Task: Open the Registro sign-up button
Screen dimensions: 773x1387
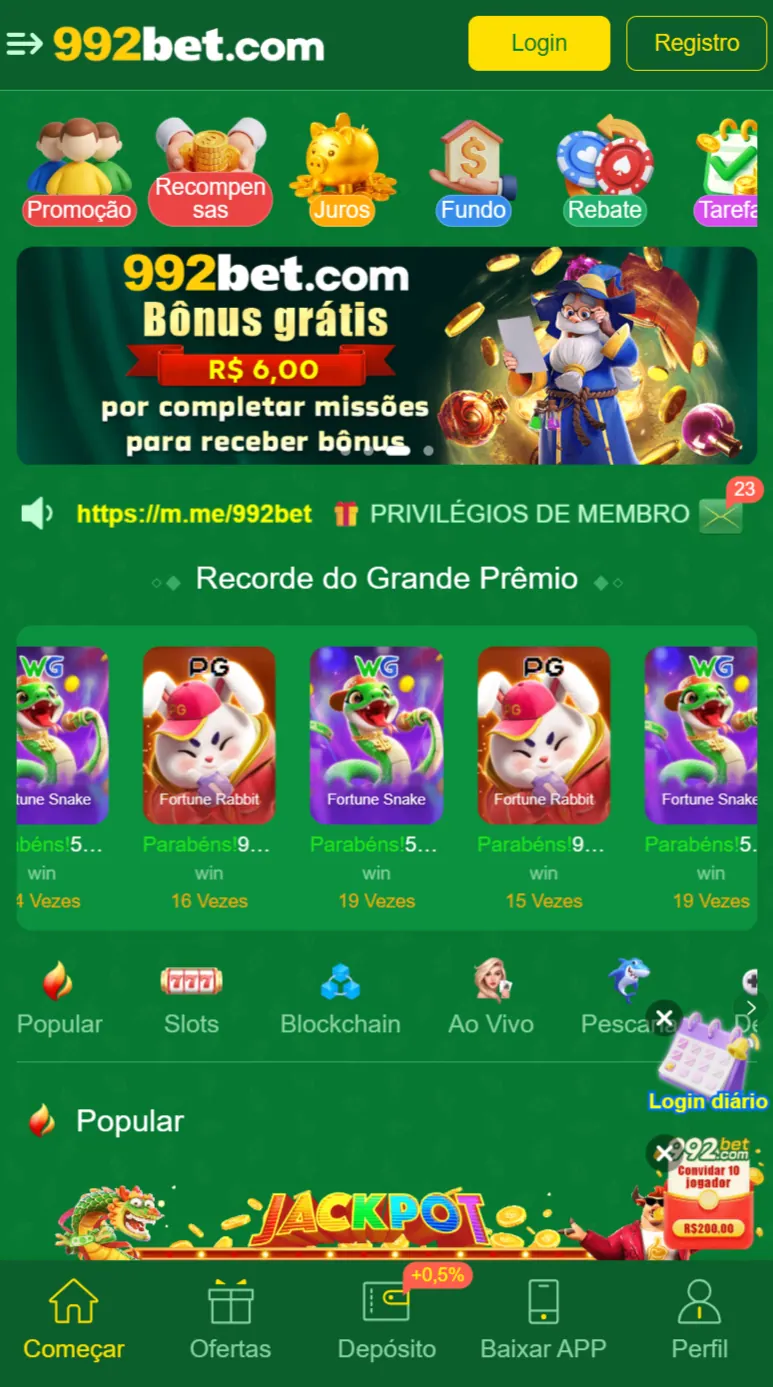Action: tap(696, 43)
